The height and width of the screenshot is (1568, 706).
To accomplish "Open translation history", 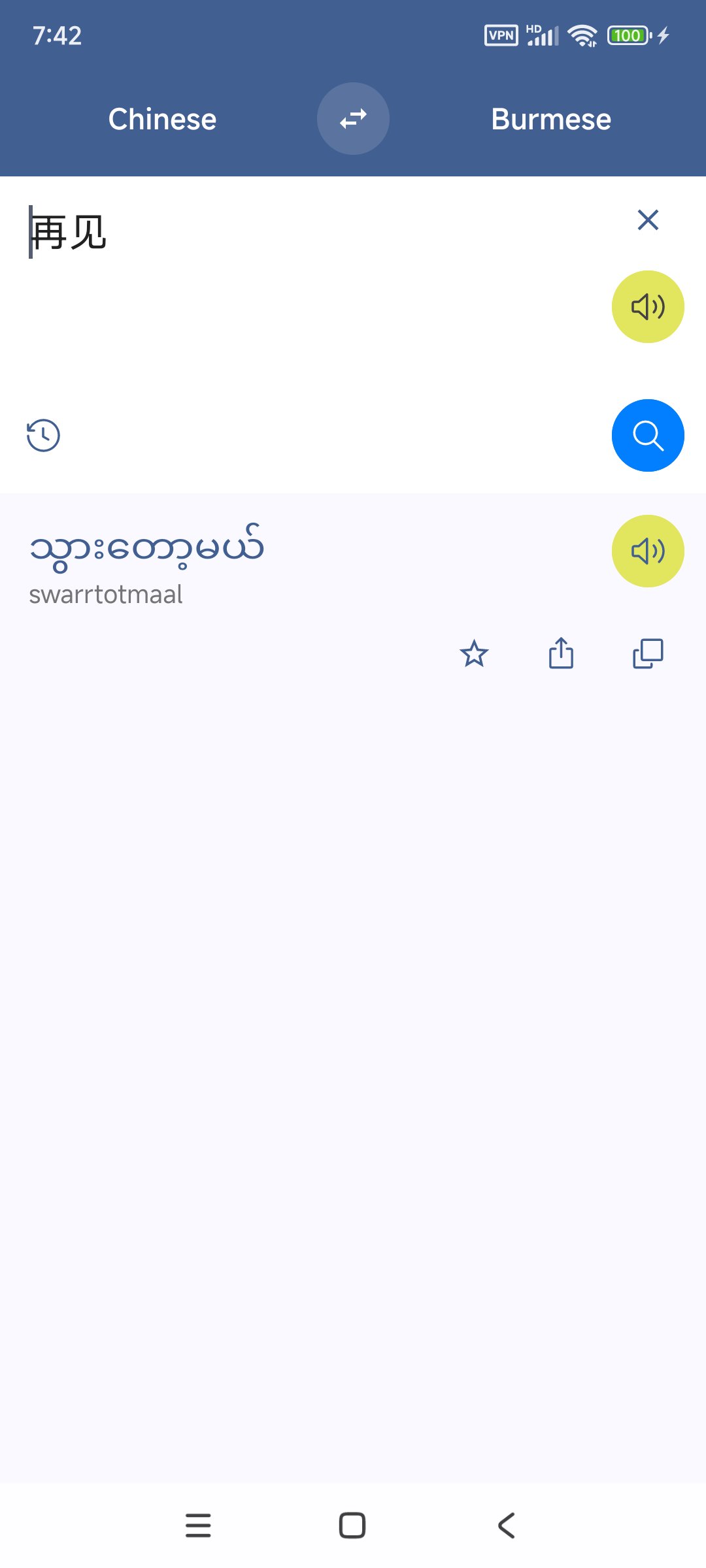I will coord(43,435).
